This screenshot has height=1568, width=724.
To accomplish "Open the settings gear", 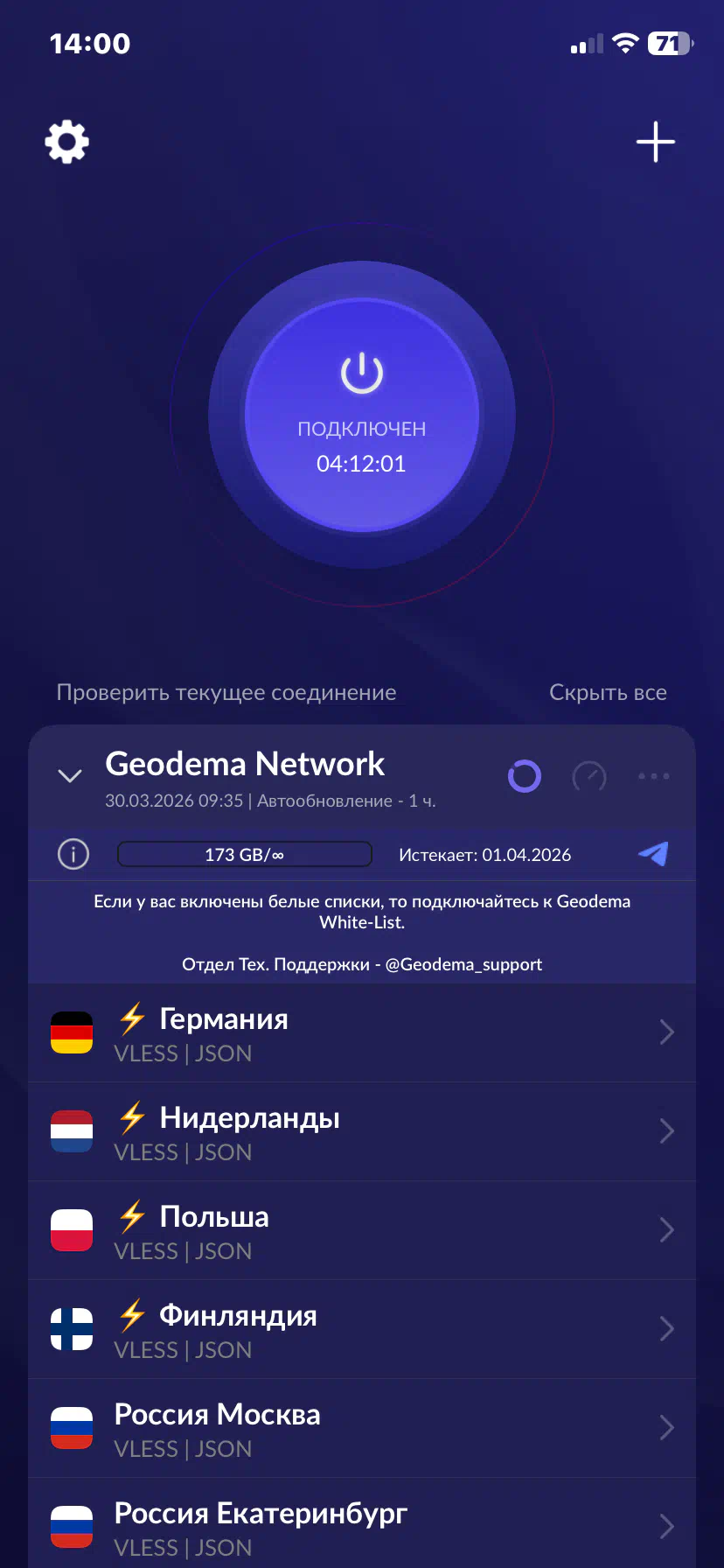I will point(67,142).
